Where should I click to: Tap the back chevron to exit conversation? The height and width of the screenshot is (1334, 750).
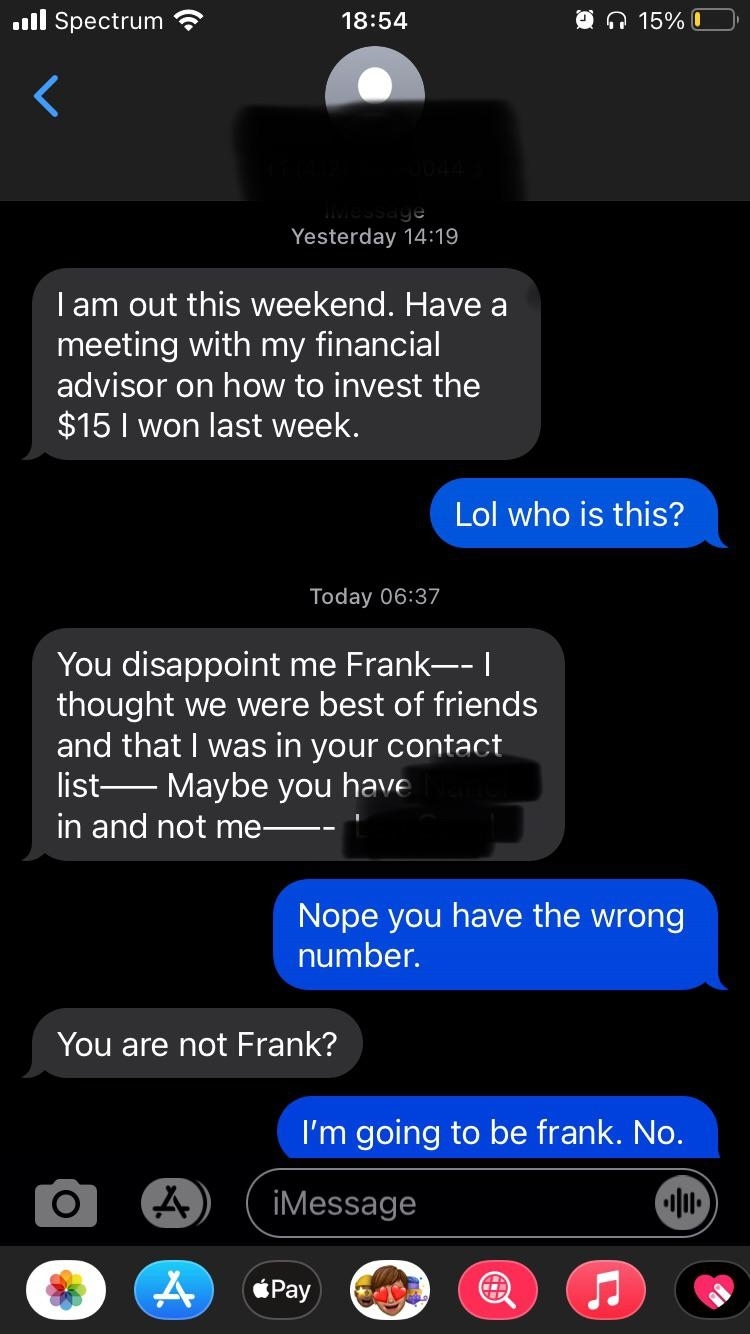pyautogui.click(x=45, y=96)
